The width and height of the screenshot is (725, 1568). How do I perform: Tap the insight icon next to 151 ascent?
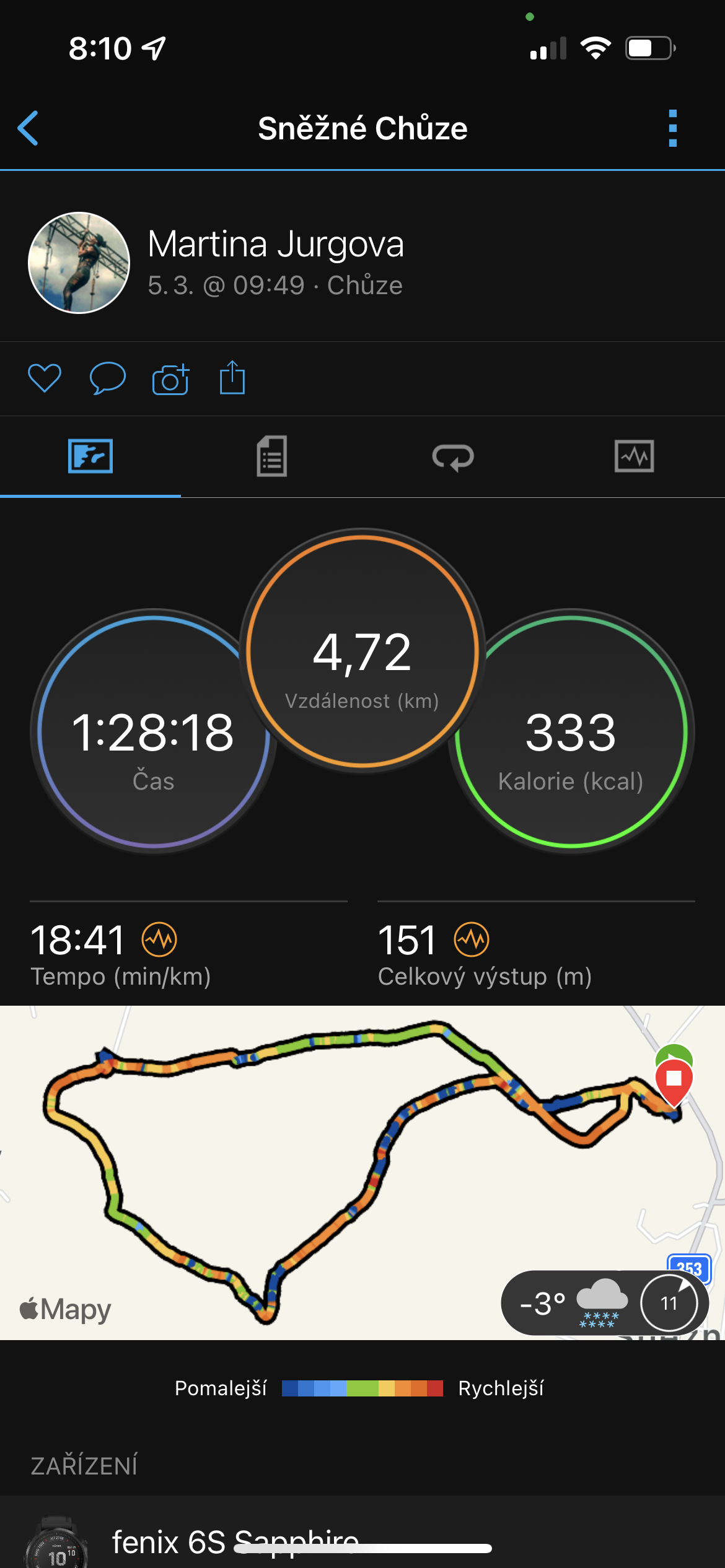click(x=472, y=939)
